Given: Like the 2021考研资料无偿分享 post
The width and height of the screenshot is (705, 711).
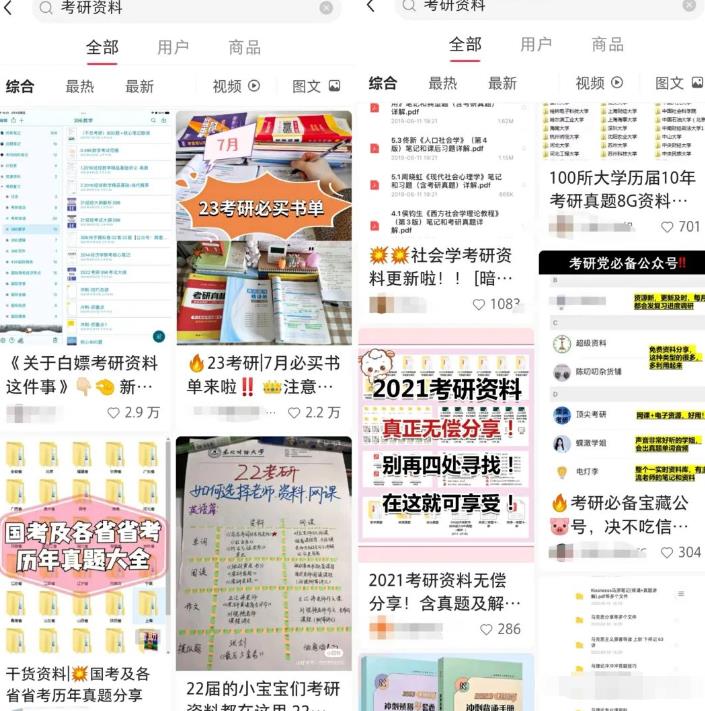Looking at the screenshot, I should click(487, 629).
